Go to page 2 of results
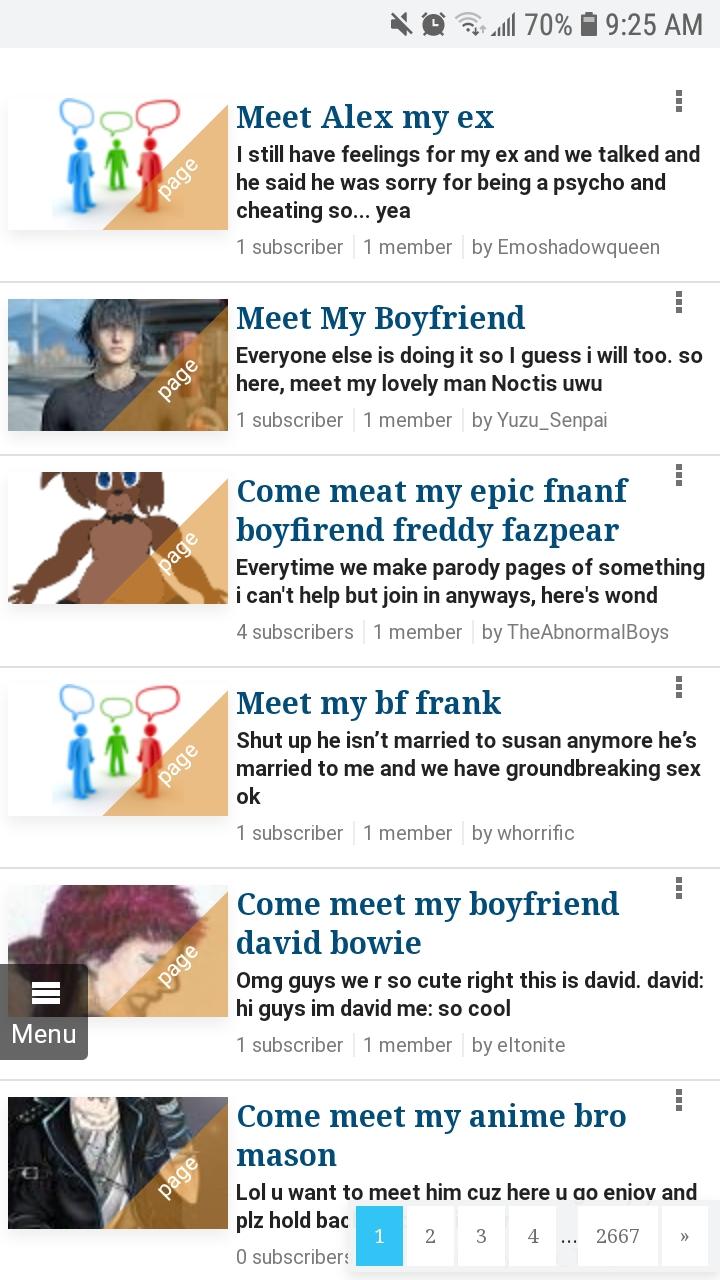 [430, 1236]
